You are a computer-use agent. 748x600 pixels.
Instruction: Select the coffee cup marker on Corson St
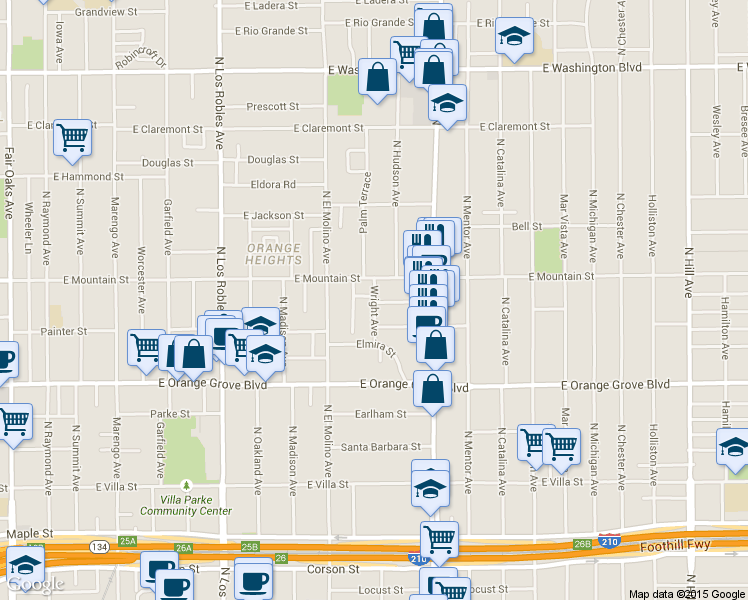click(x=253, y=578)
